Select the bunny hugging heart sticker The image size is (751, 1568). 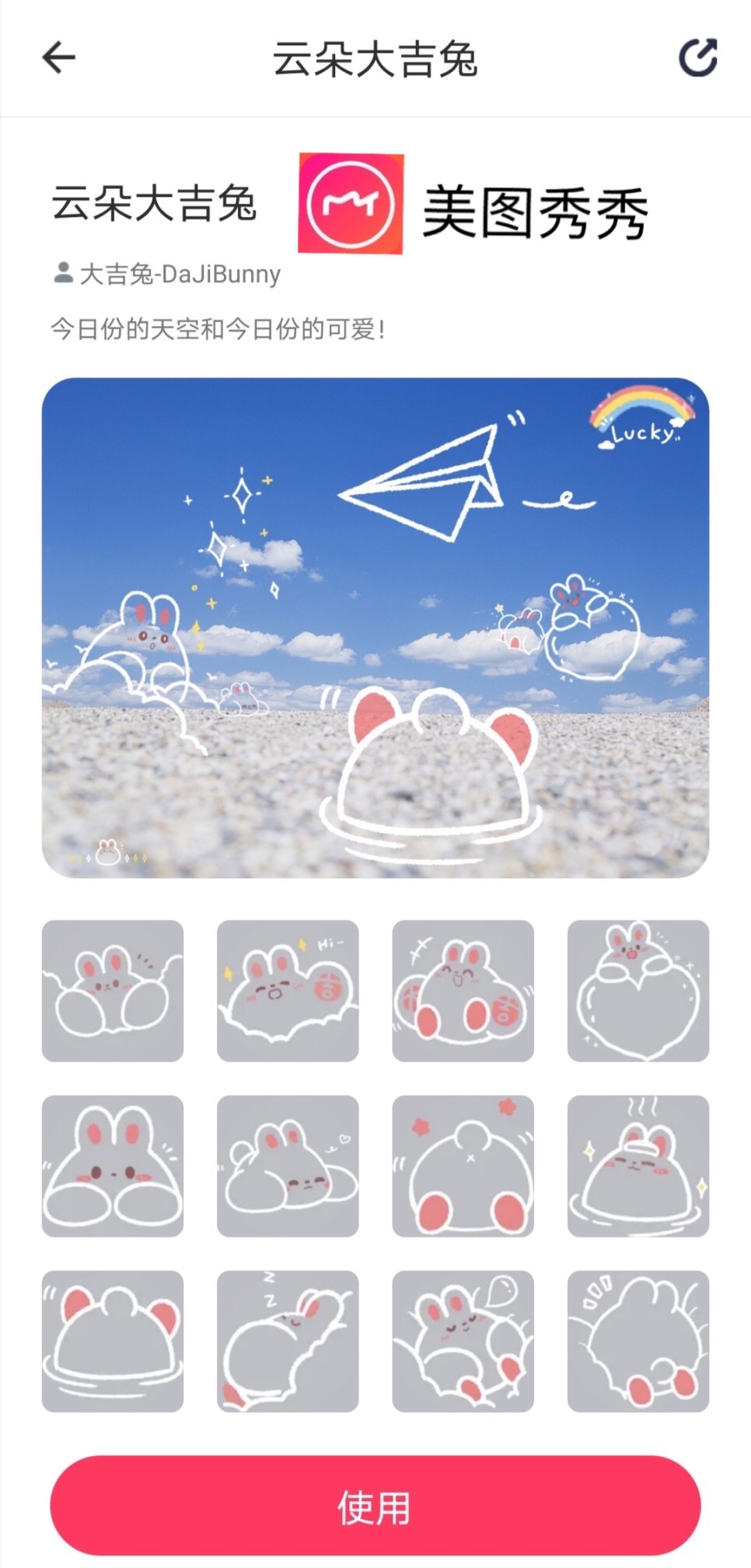pos(637,991)
